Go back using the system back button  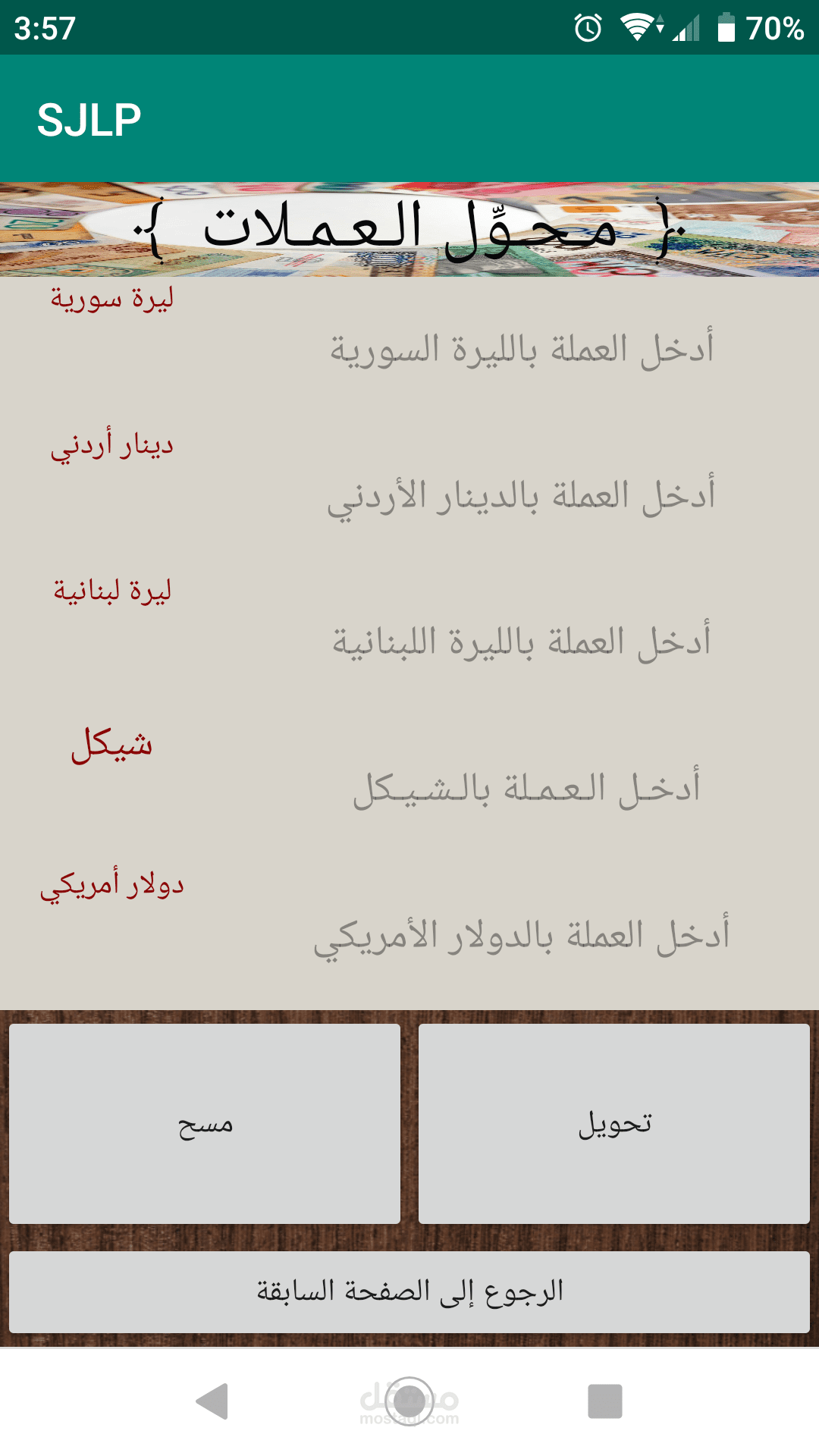213,1401
